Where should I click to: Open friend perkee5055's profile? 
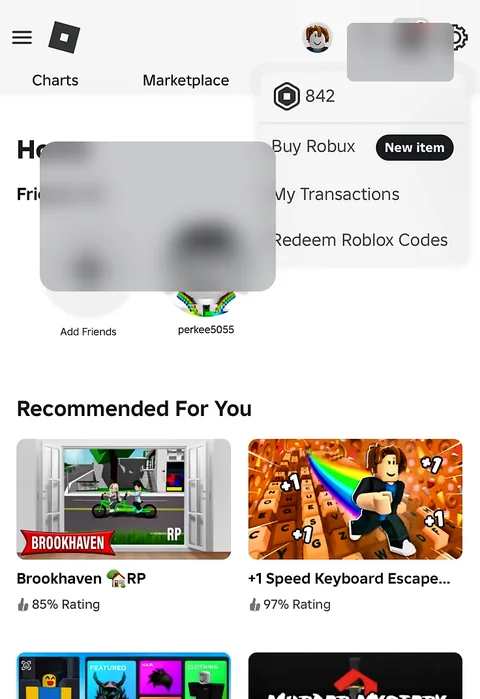point(206,312)
